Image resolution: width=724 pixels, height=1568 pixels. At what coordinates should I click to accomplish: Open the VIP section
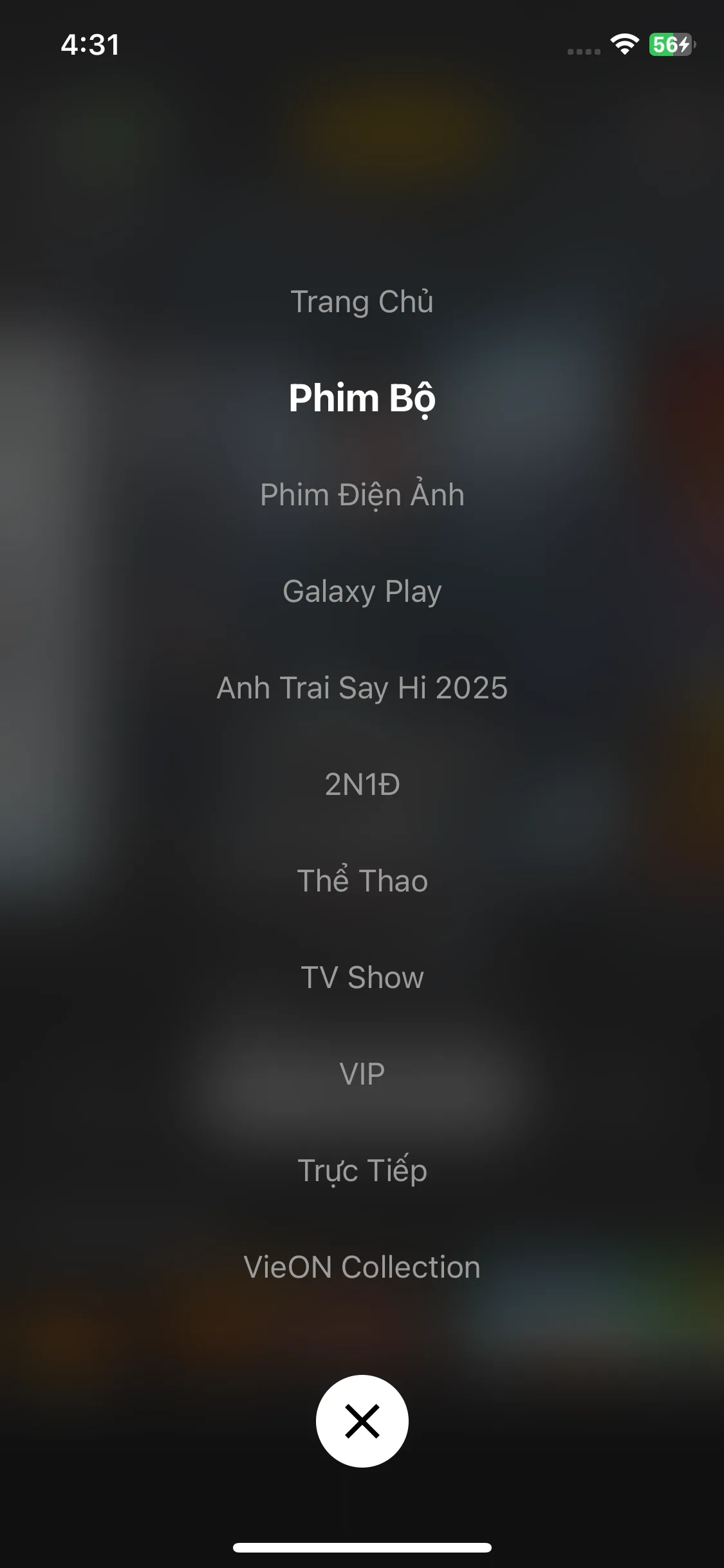(x=362, y=1074)
